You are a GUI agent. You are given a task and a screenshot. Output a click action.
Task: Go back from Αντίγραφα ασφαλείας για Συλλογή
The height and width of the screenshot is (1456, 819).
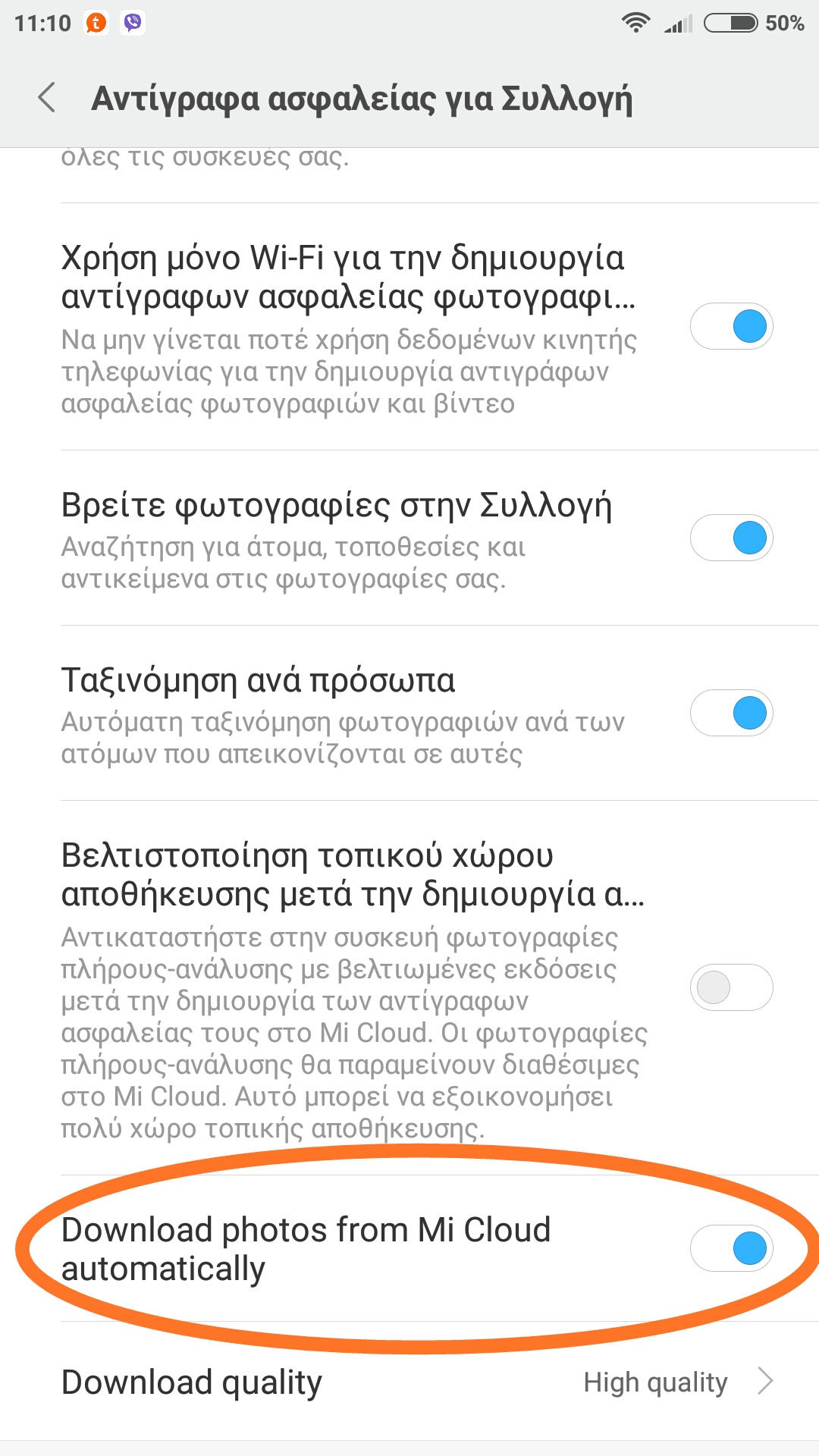[x=47, y=99]
